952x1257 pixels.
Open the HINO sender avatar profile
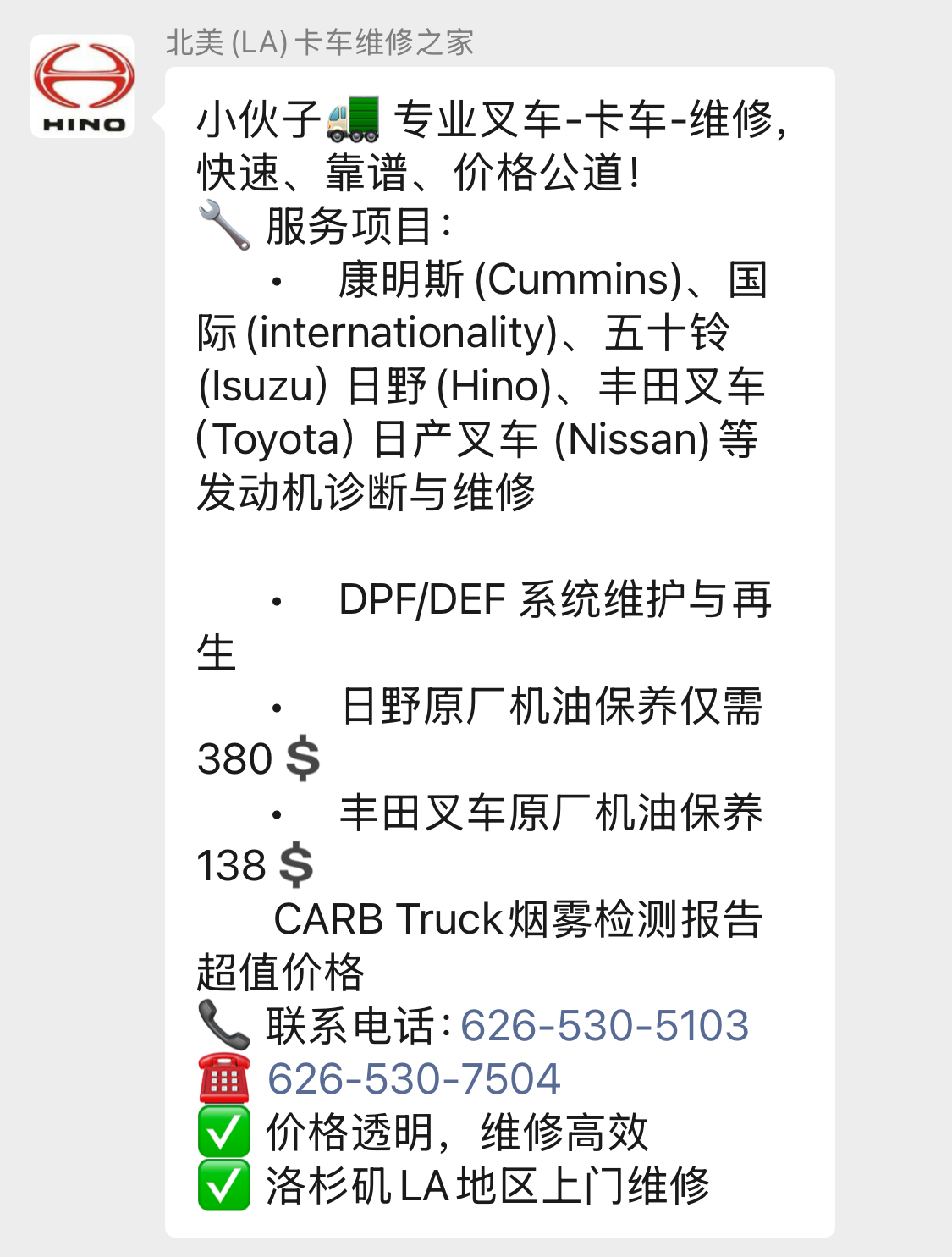82,86
